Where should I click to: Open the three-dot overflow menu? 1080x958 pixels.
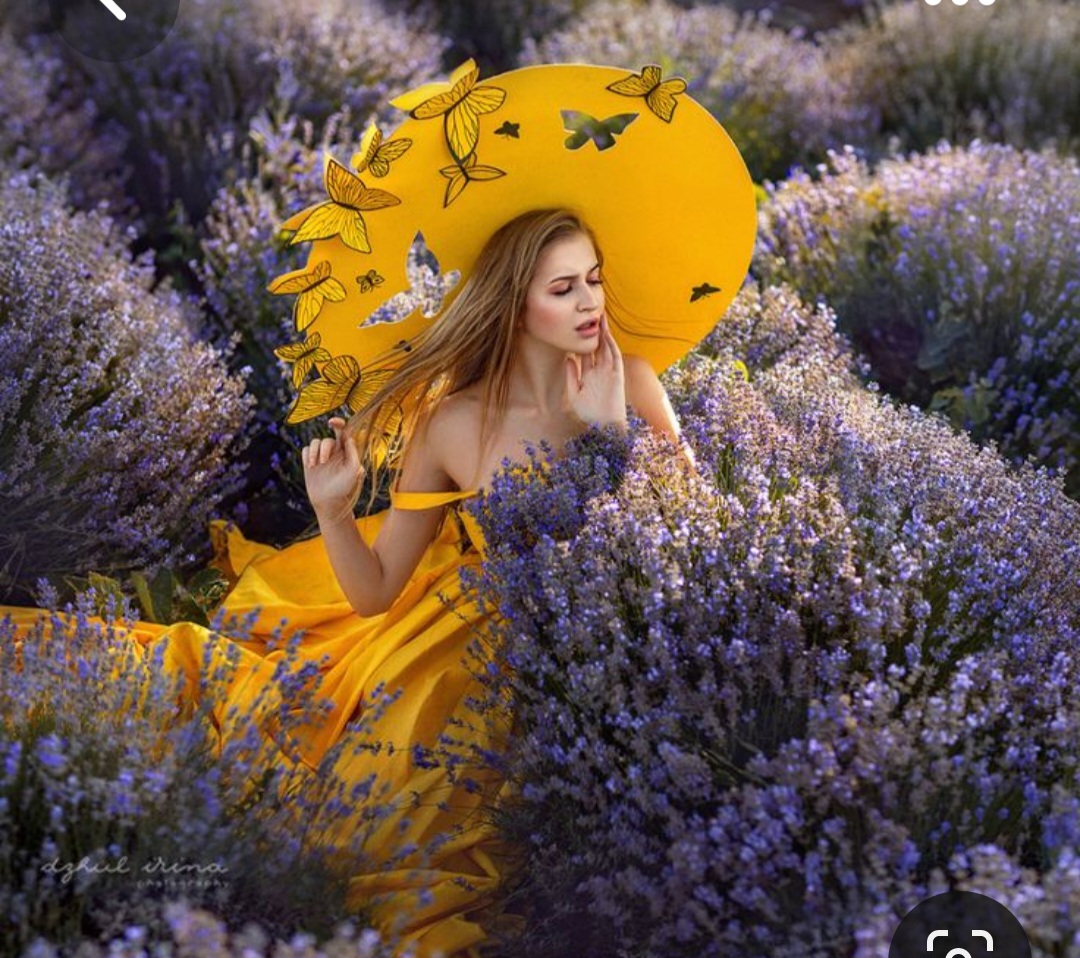[959, 3]
